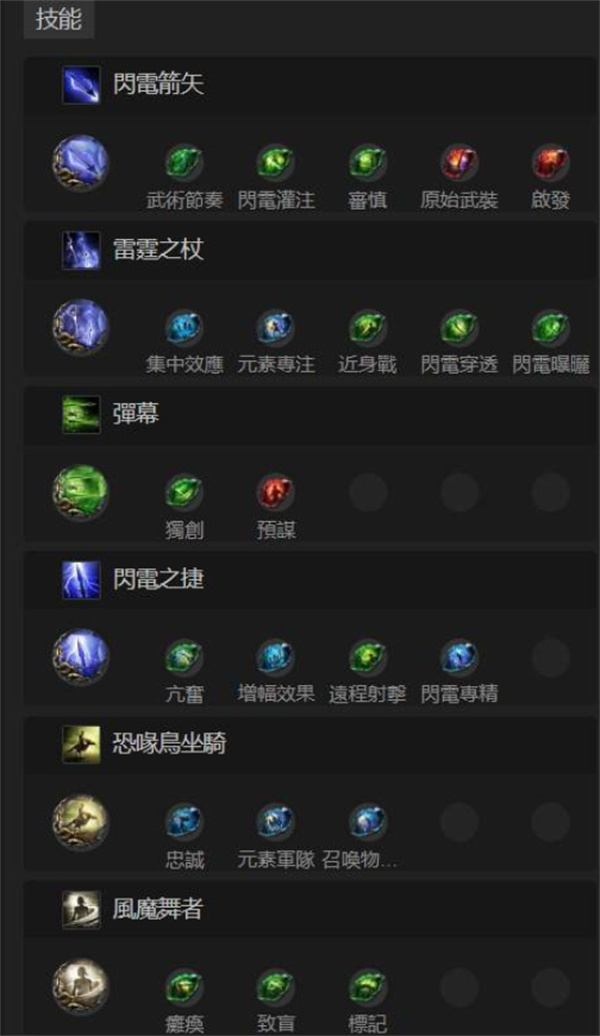
Task: View the 閃電灌注 support gem
Action: [276, 163]
